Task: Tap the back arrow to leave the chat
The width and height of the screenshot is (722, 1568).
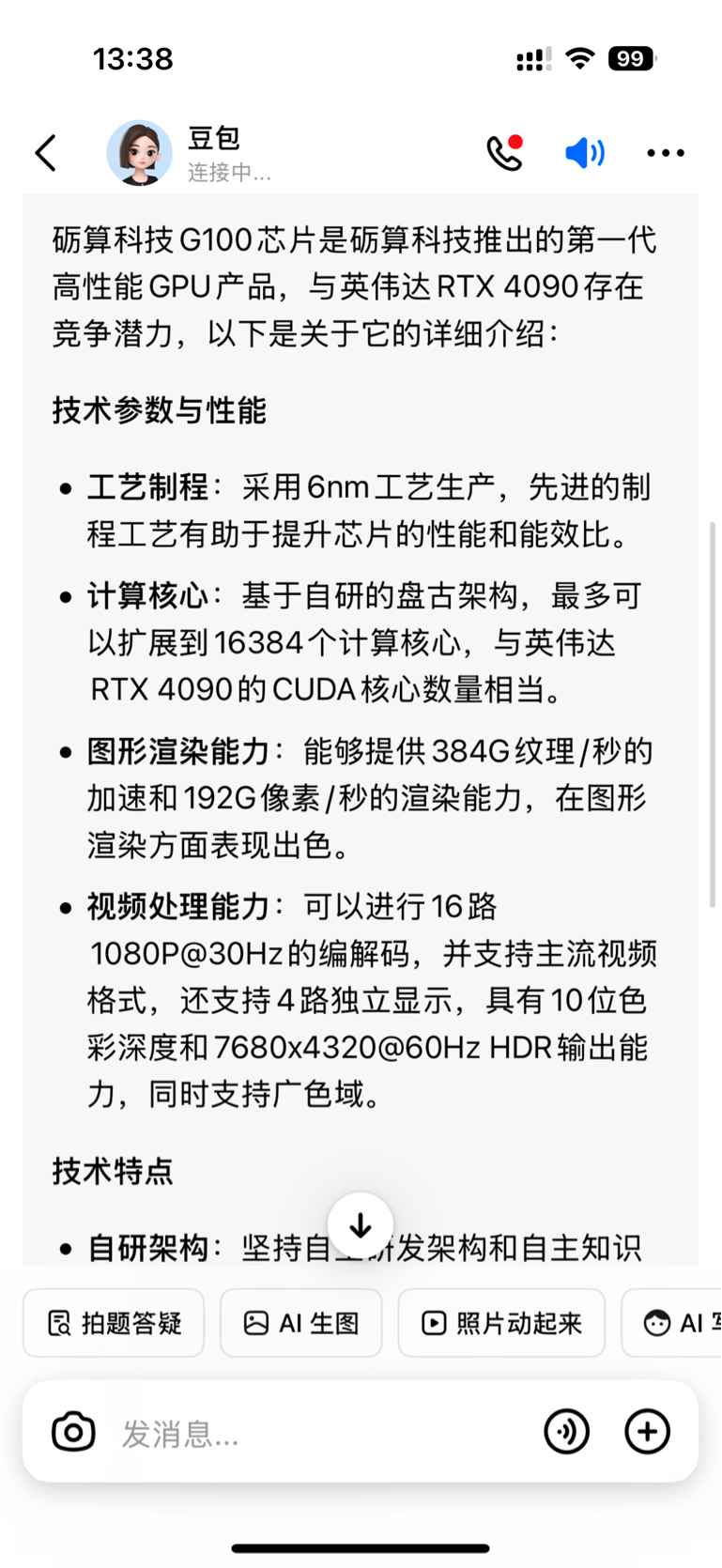Action: click(x=45, y=152)
